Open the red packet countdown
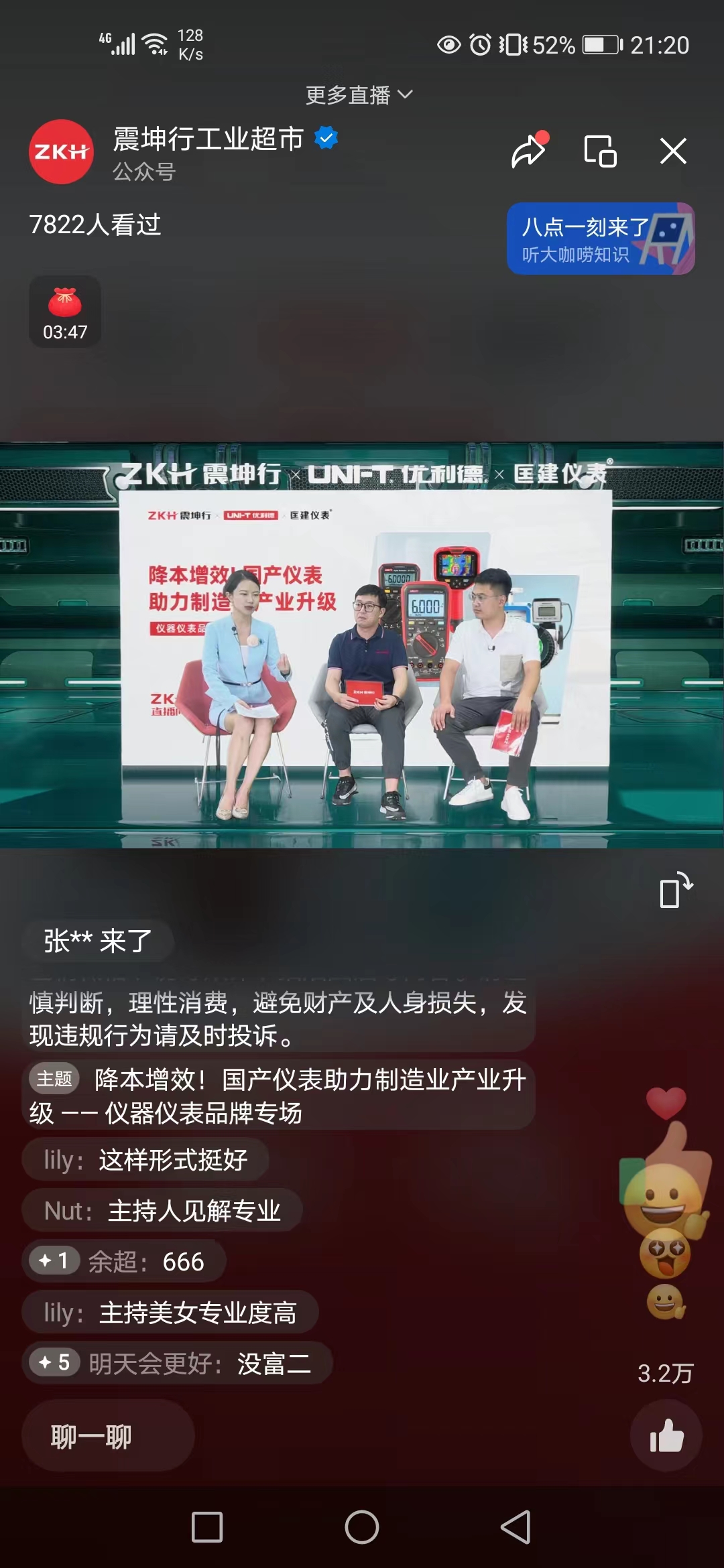The width and height of the screenshot is (724, 1568). 65,312
